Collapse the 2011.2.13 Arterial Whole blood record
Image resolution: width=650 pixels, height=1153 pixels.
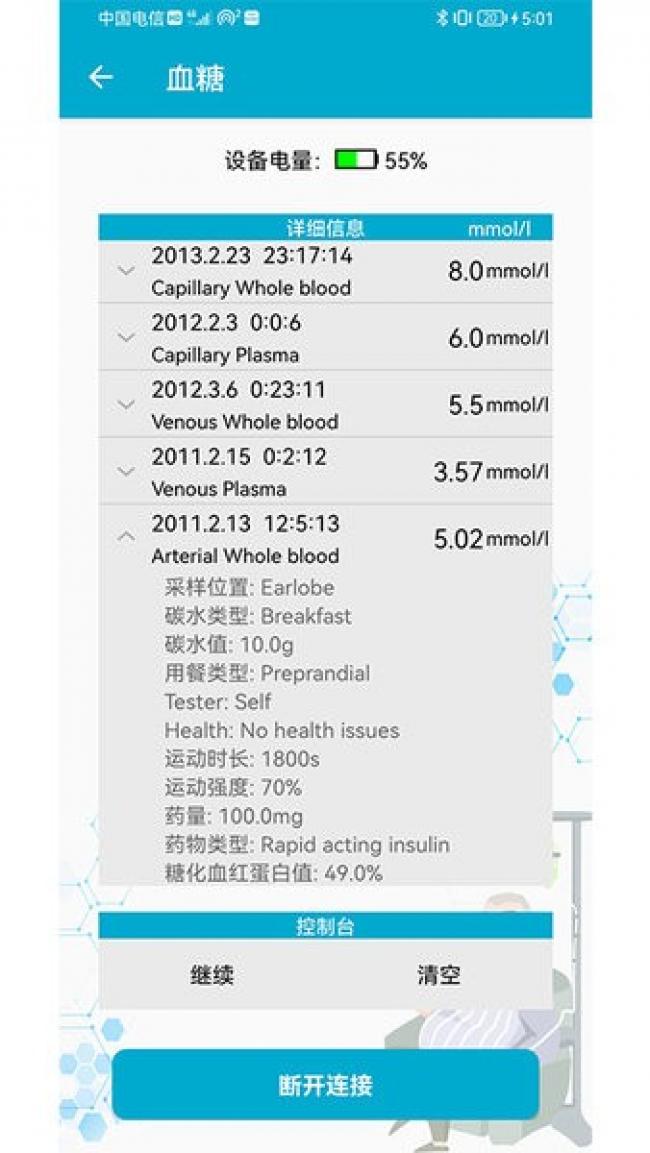click(x=126, y=538)
